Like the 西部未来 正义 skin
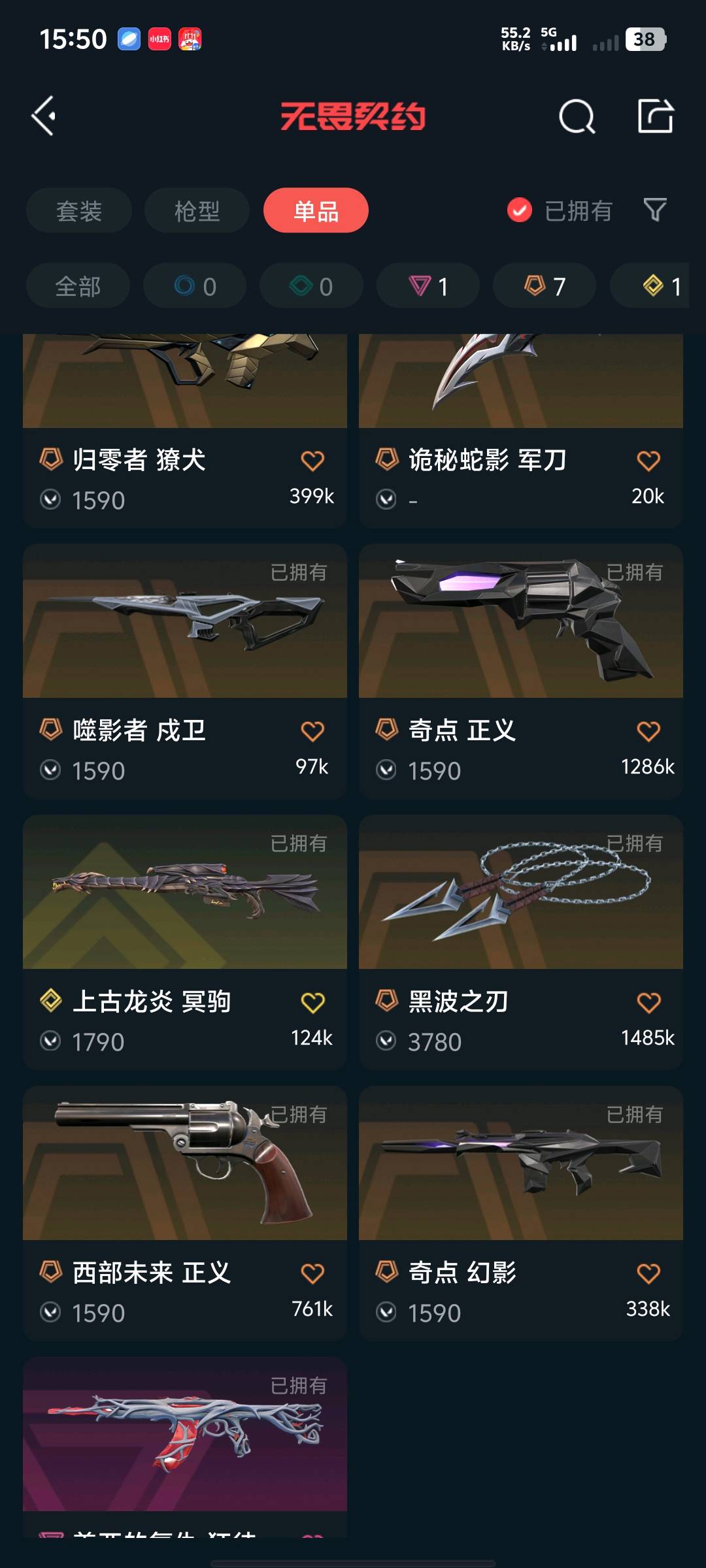Image resolution: width=706 pixels, height=1568 pixels. click(x=312, y=1273)
